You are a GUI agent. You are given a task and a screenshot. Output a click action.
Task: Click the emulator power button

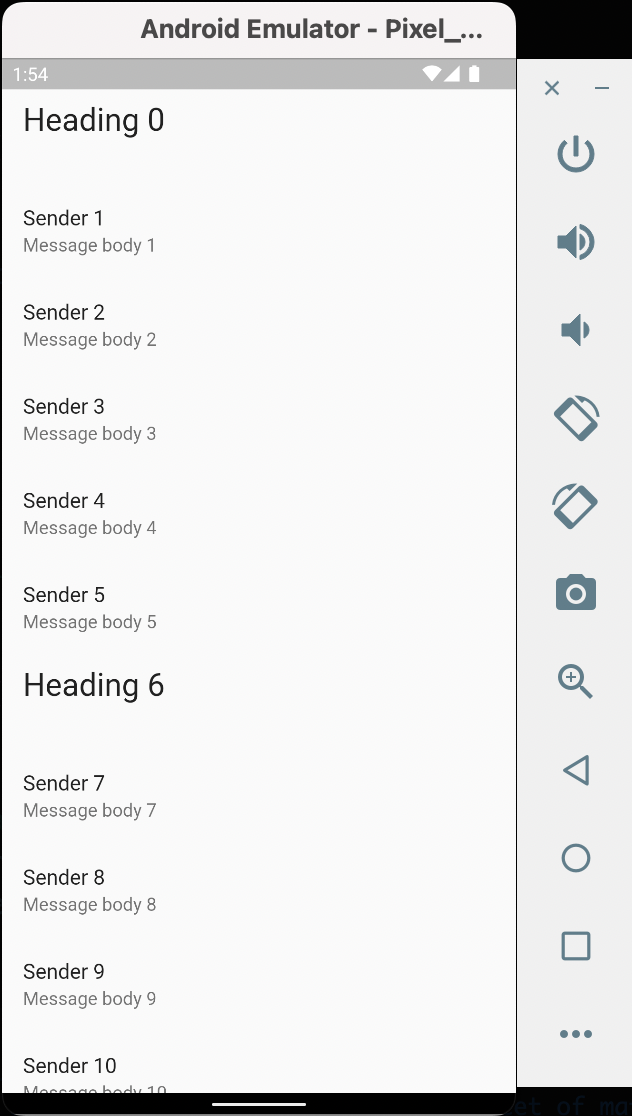576,154
